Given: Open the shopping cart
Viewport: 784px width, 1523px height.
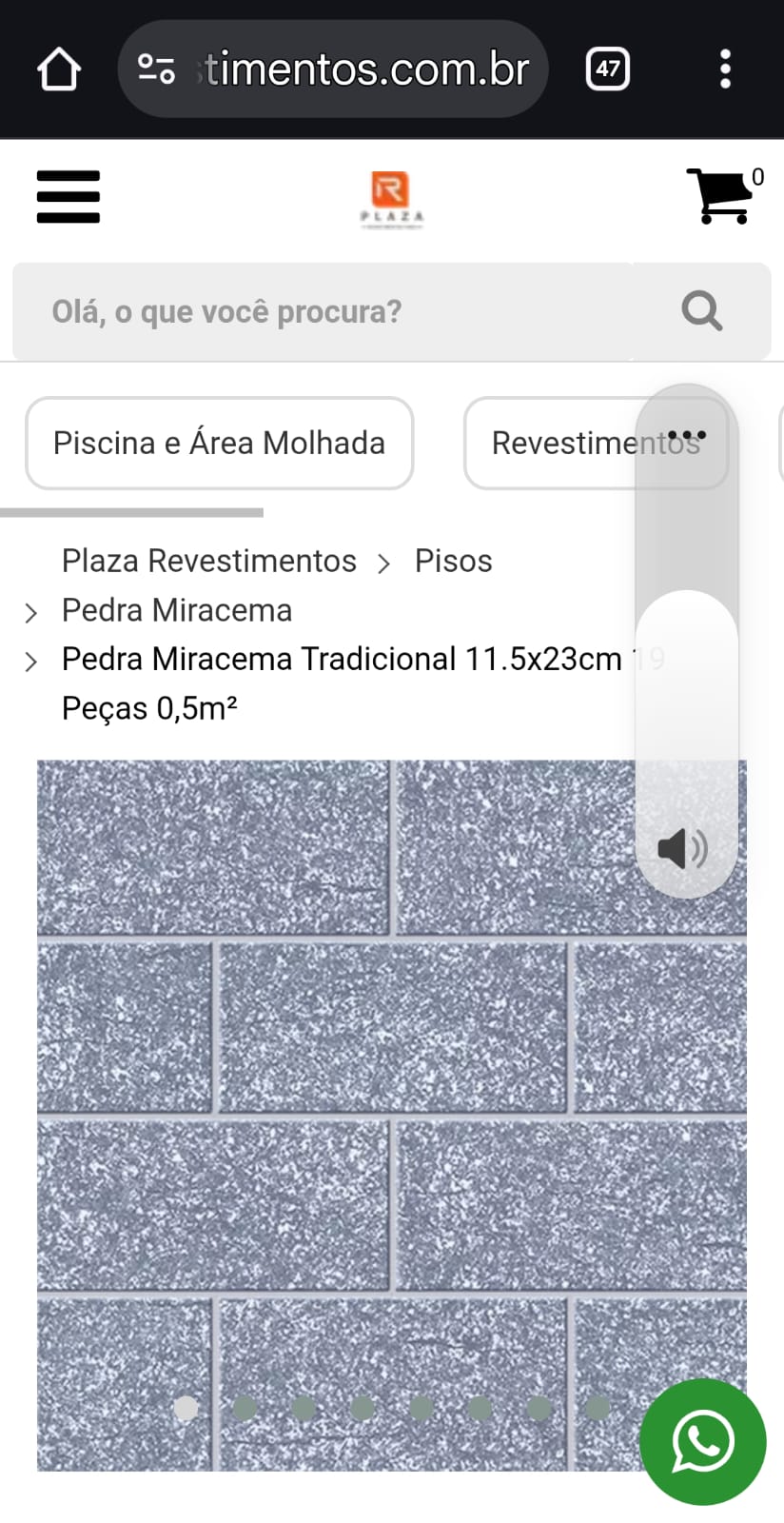Looking at the screenshot, I should (721, 196).
